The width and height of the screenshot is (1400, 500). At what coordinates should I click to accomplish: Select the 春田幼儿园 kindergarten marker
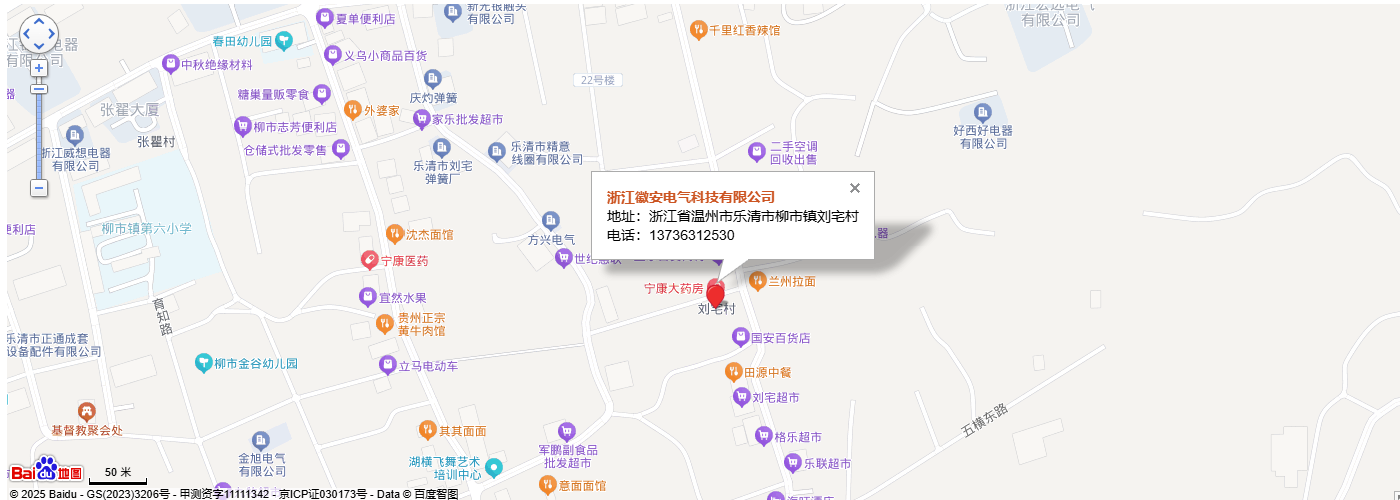point(285,41)
